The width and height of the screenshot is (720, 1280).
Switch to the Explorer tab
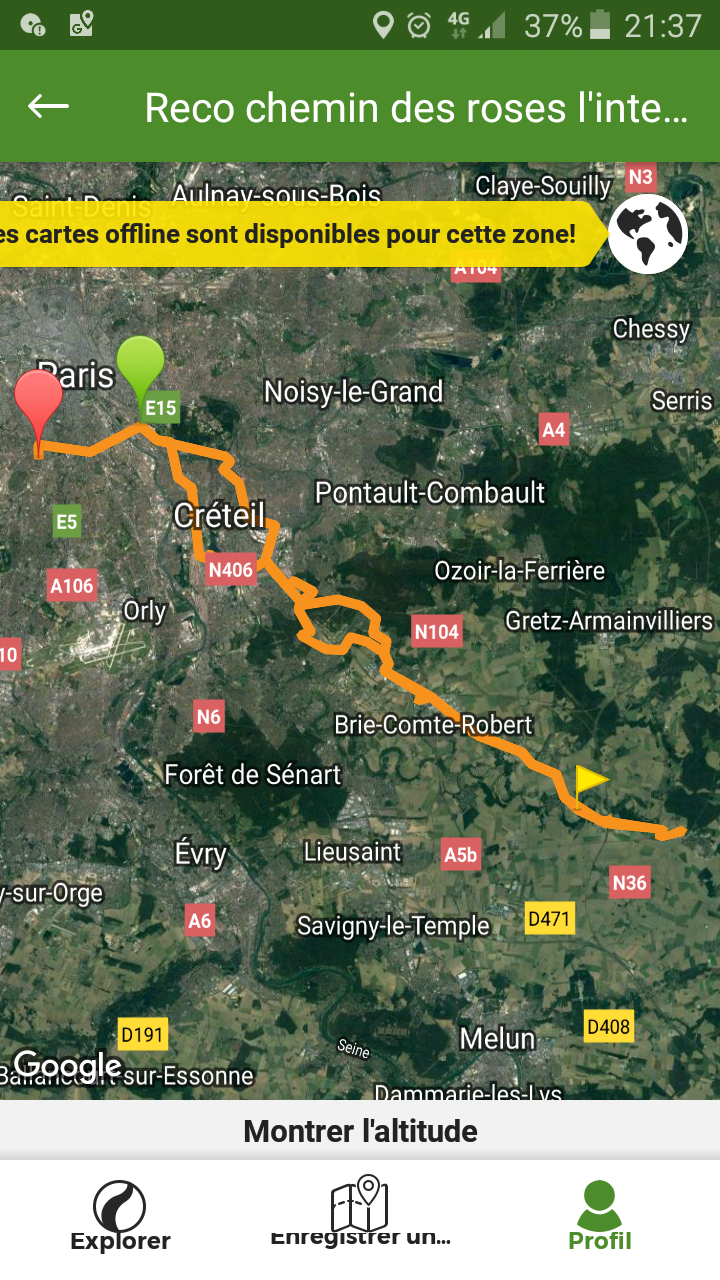[x=120, y=1214]
